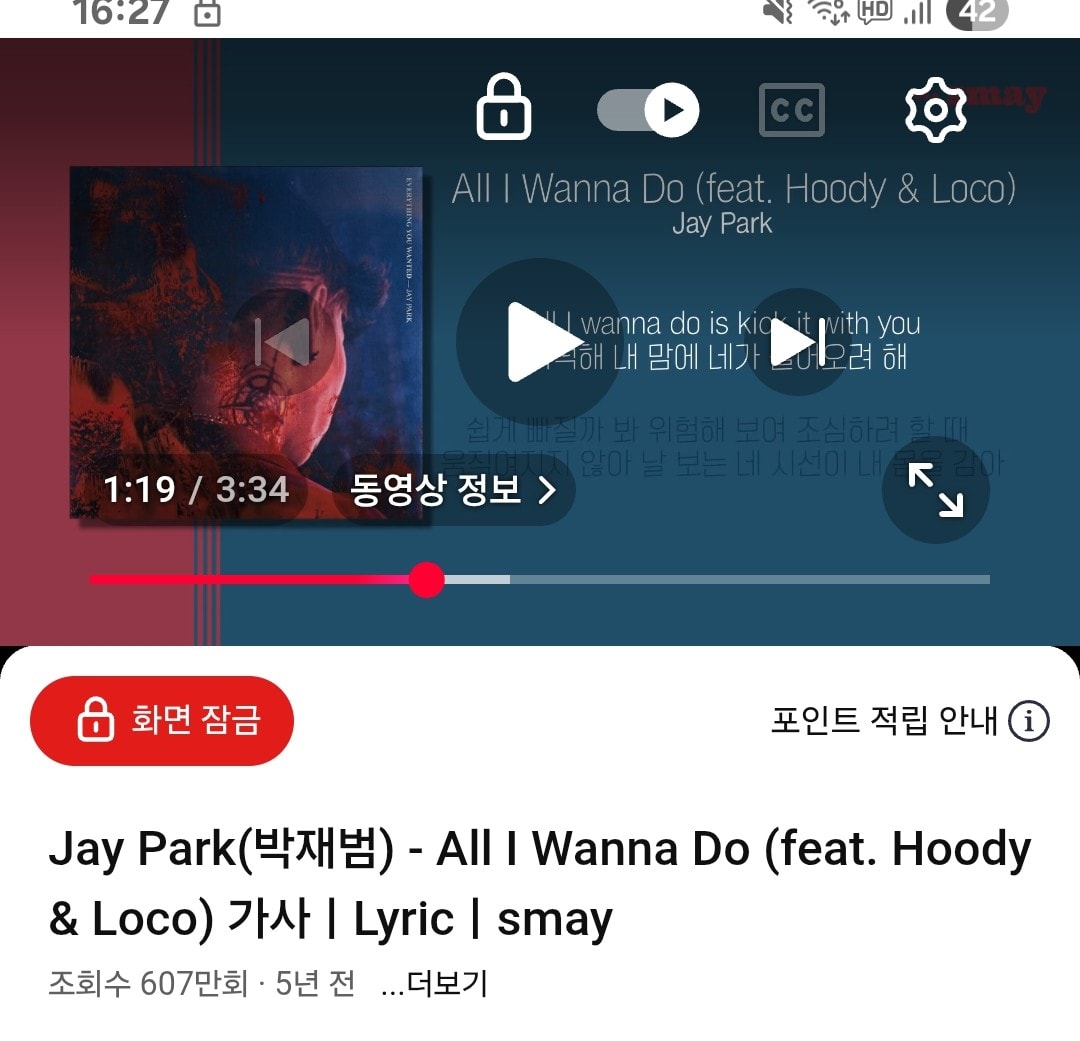Viewport: 1080px width, 1041px height.
Task: Skip to the next video
Action: click(x=798, y=342)
